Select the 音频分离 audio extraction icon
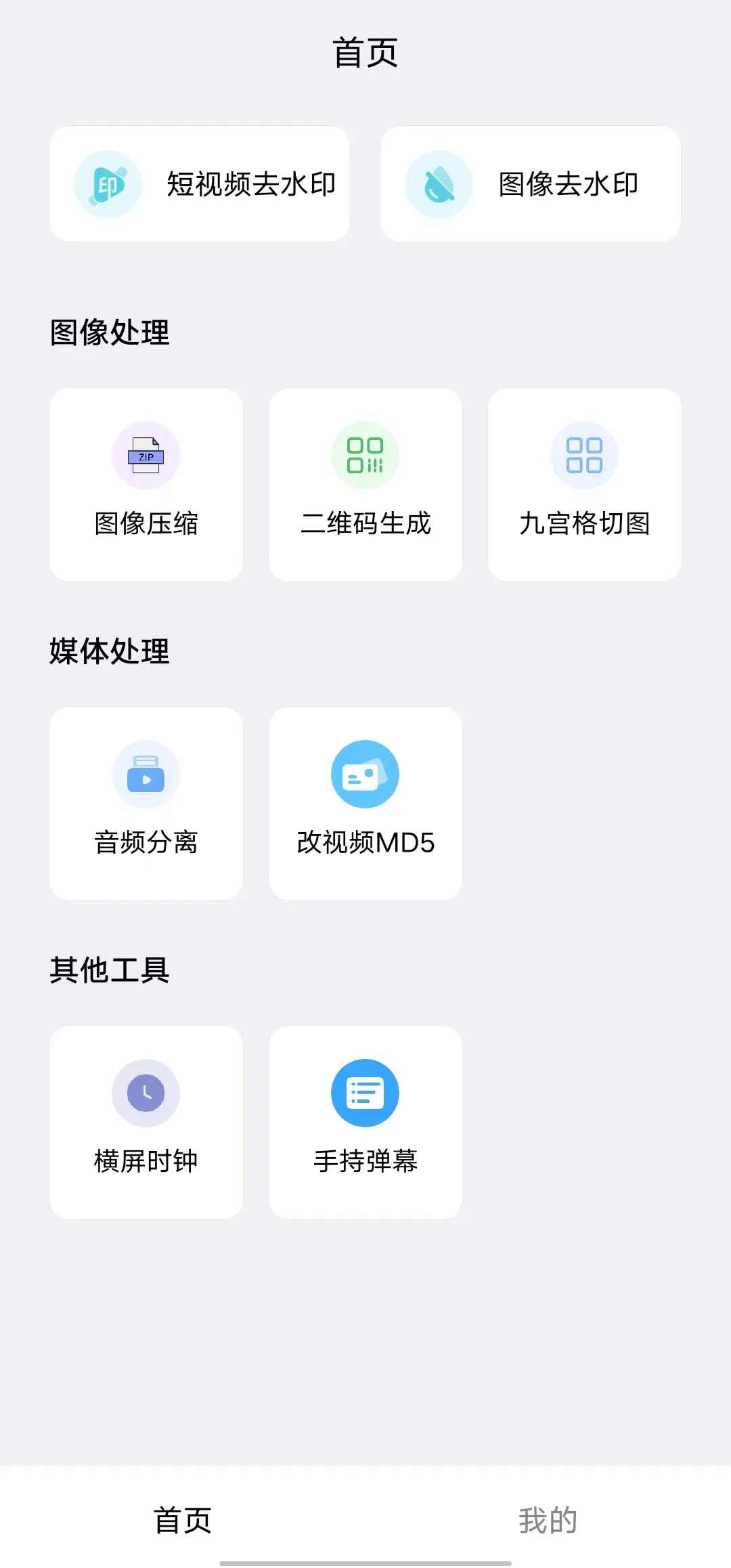731x1568 pixels. (146, 775)
